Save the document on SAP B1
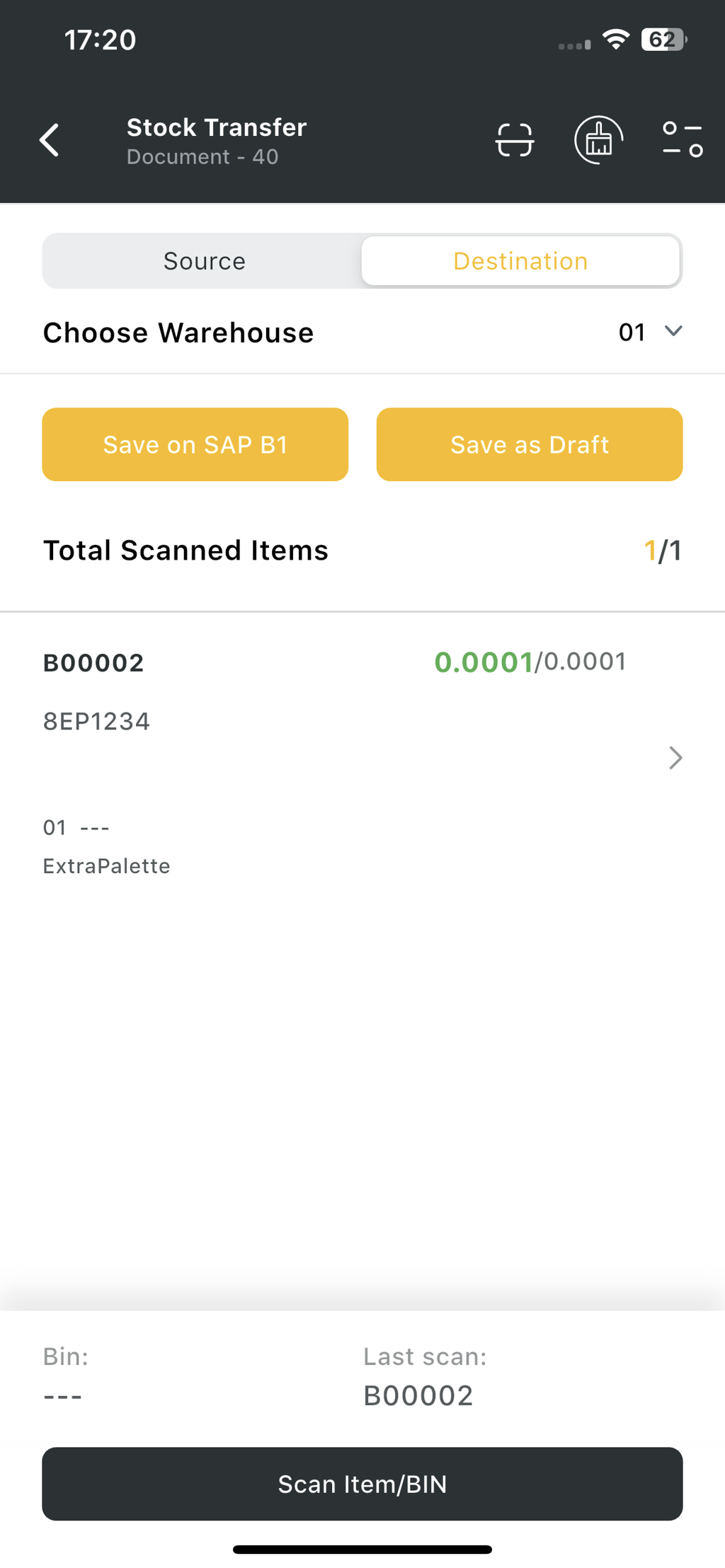The image size is (725, 1568). 195,444
